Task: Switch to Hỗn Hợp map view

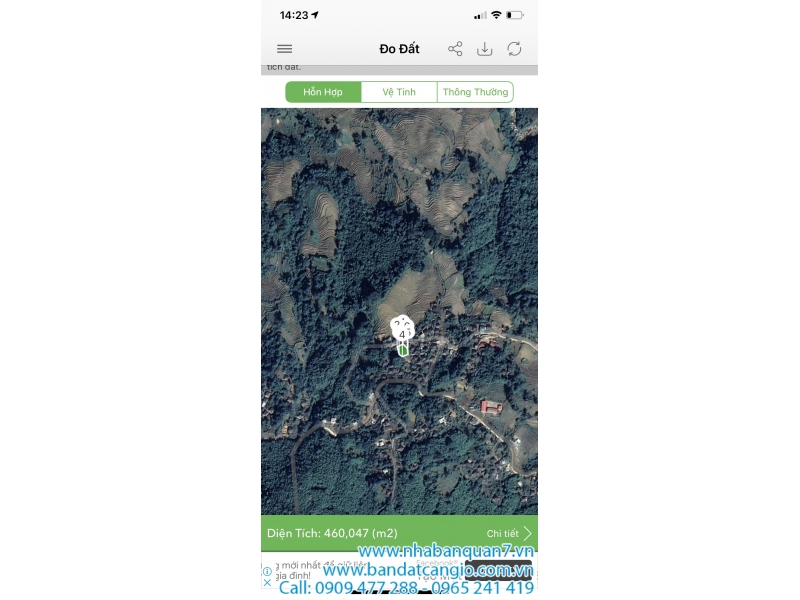Action: point(323,92)
